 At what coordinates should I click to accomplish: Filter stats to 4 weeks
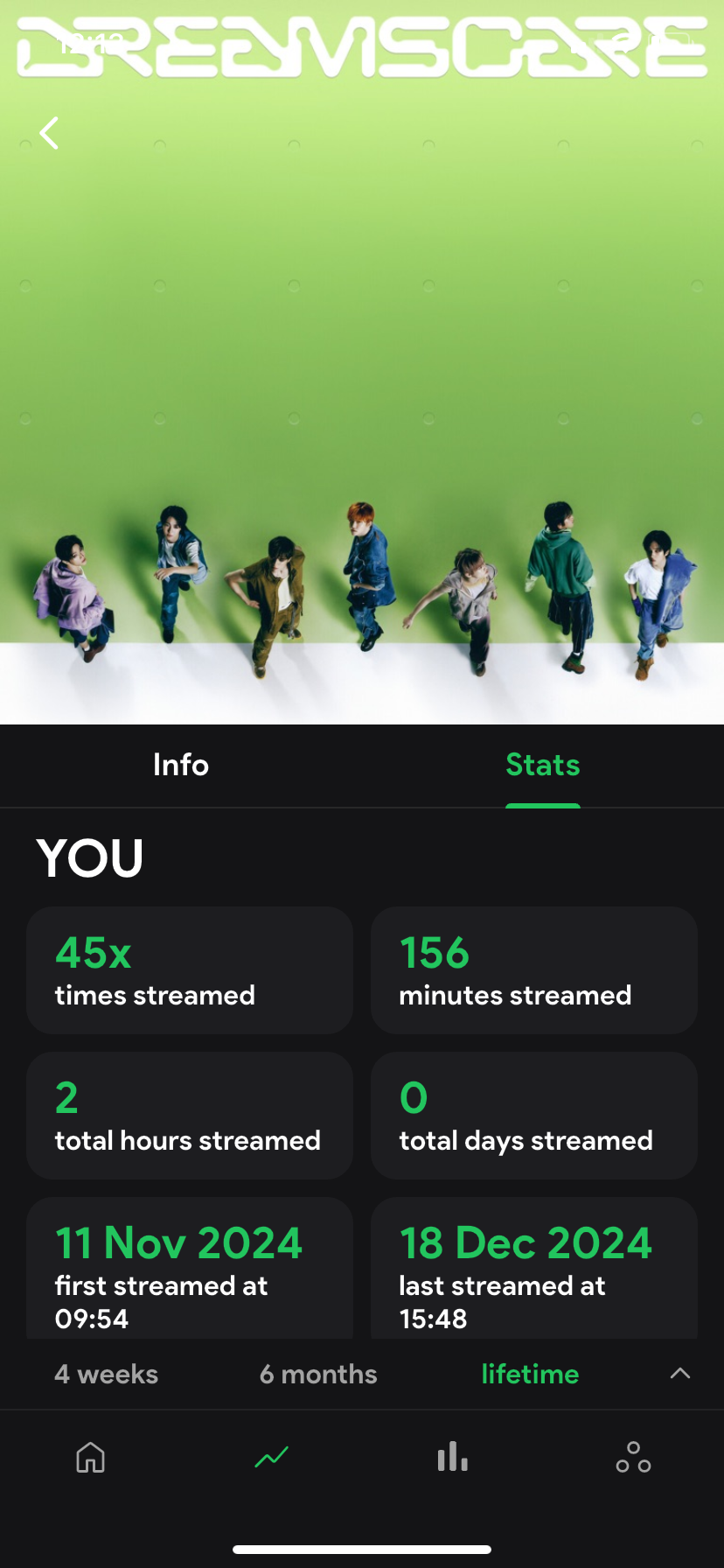tap(107, 1374)
